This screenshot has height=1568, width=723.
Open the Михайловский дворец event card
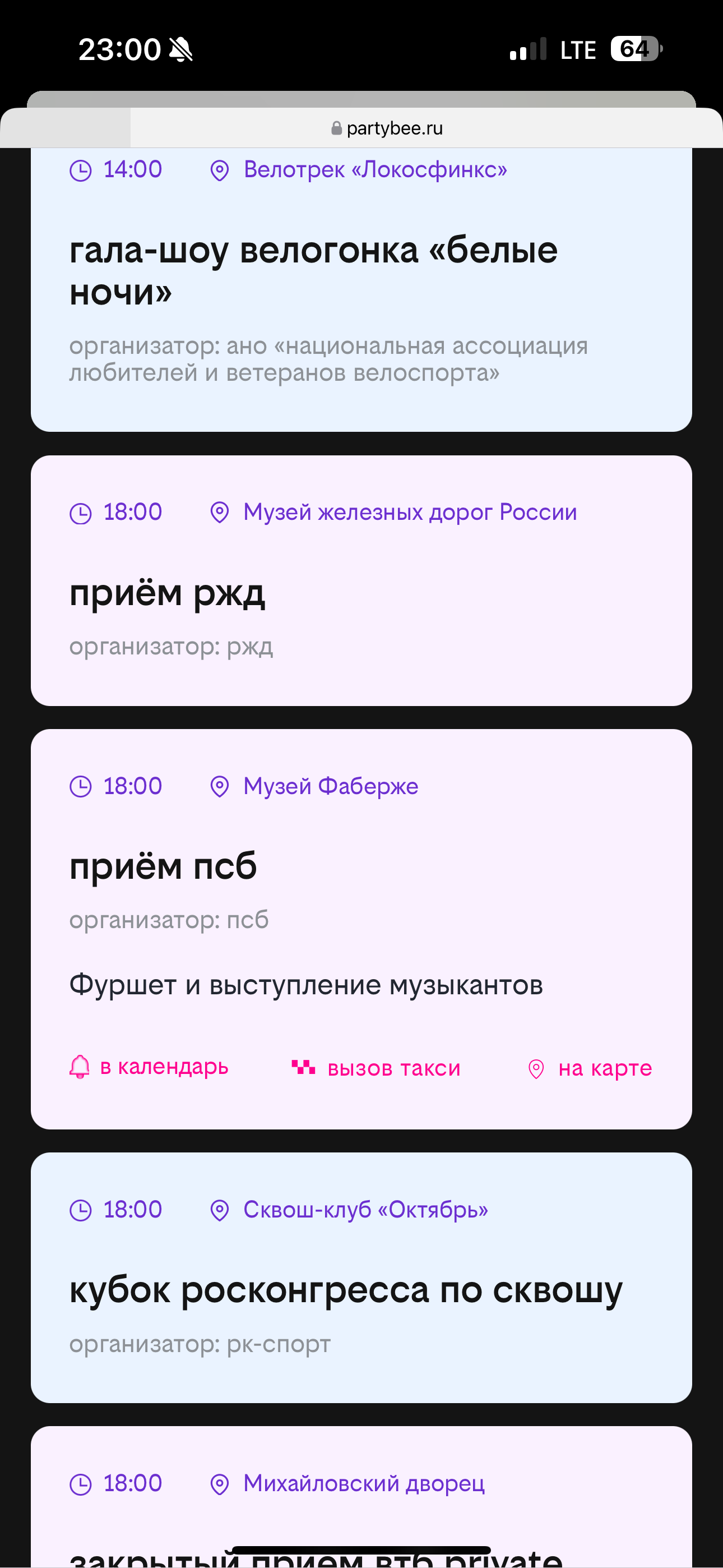tap(361, 1497)
